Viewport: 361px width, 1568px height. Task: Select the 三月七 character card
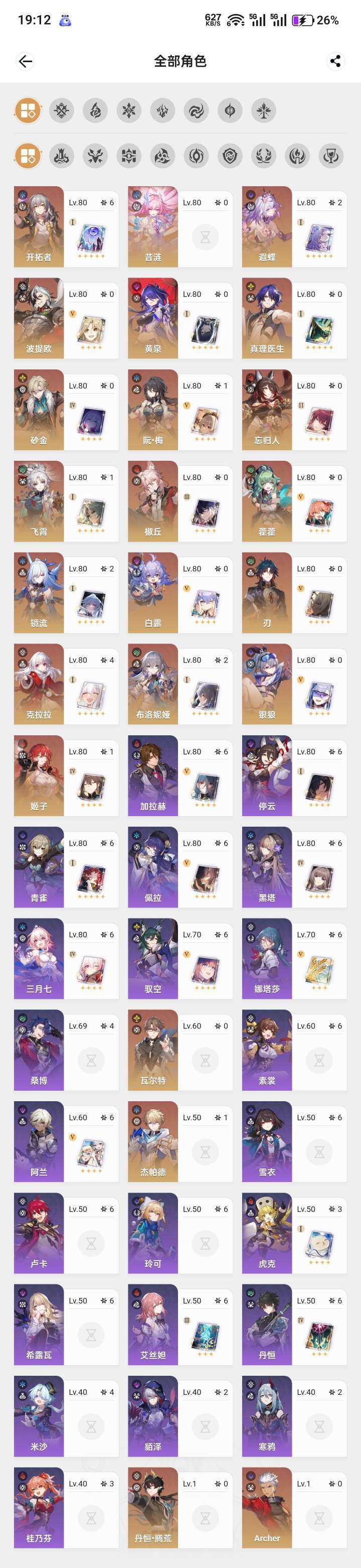pos(66,959)
